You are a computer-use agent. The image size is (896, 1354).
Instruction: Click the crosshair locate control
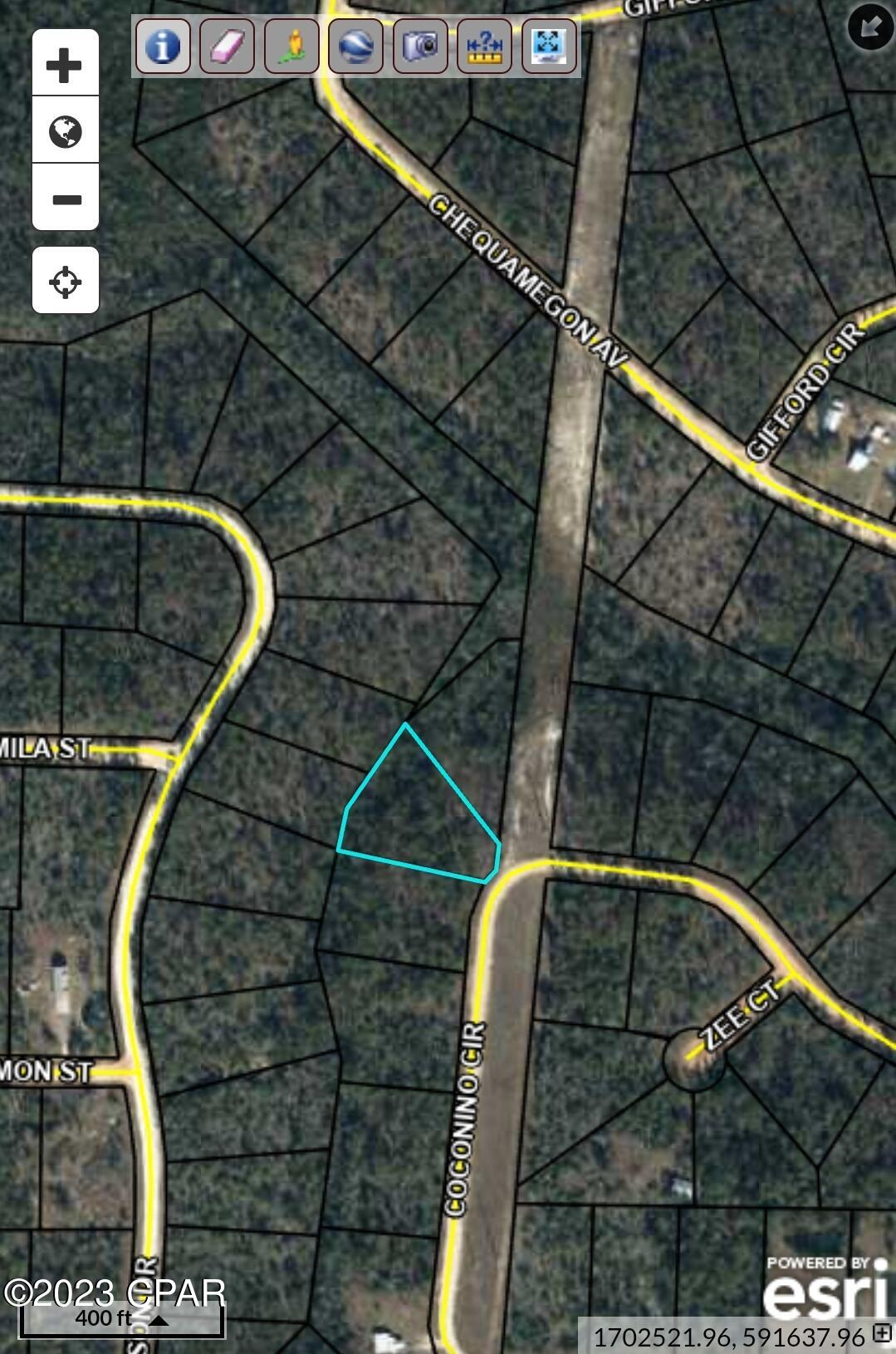tap(63, 282)
